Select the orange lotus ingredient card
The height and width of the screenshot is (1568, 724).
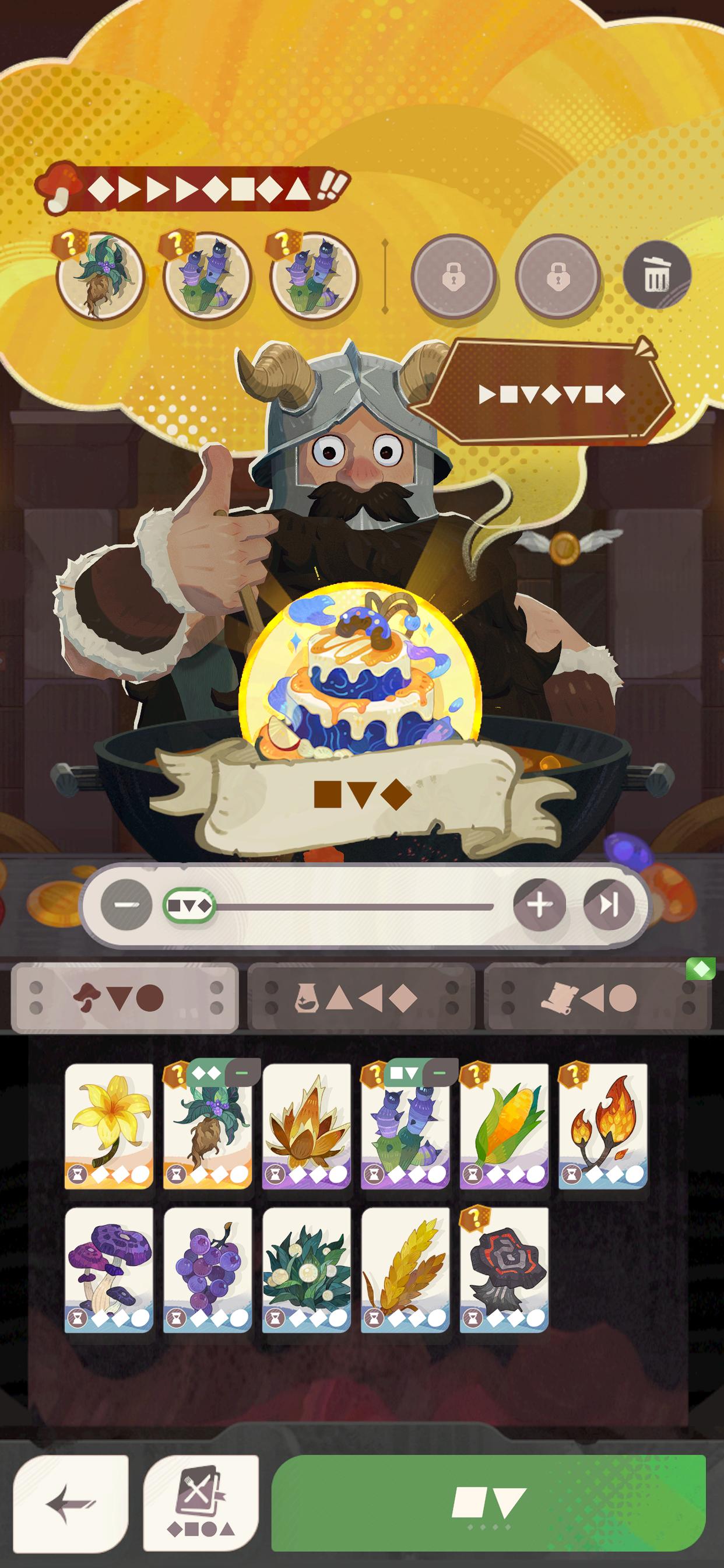click(307, 1126)
